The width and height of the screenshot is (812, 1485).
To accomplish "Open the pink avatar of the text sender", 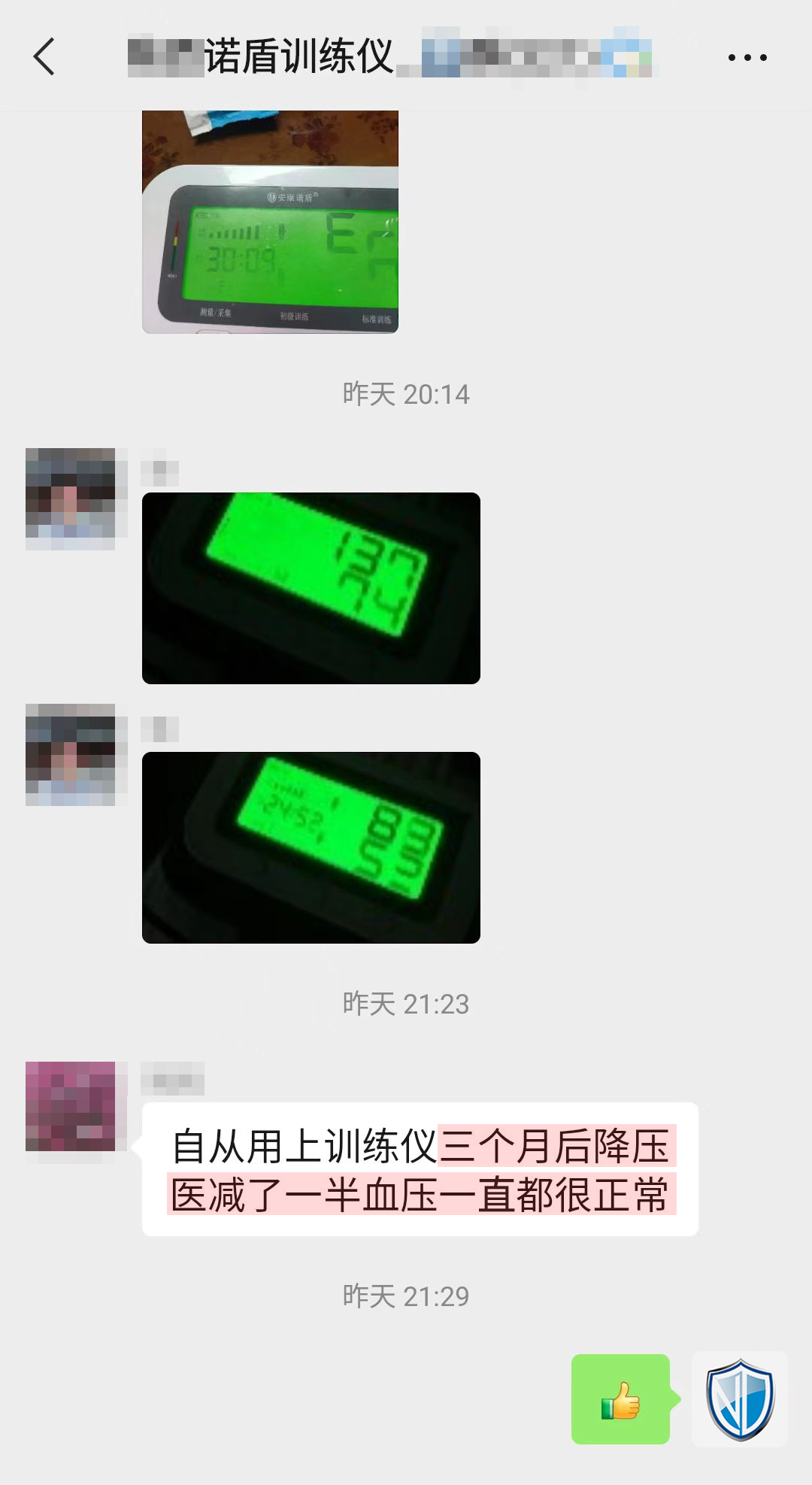I will pyautogui.click(x=71, y=1107).
